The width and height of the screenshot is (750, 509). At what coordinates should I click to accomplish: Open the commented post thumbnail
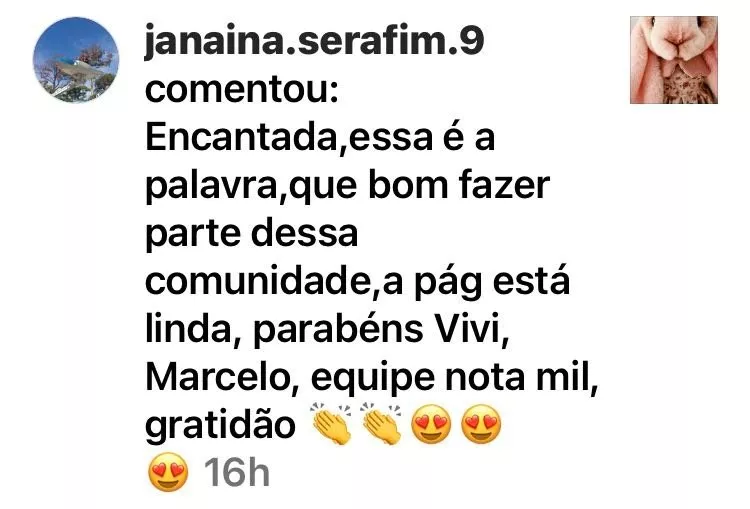point(673,61)
